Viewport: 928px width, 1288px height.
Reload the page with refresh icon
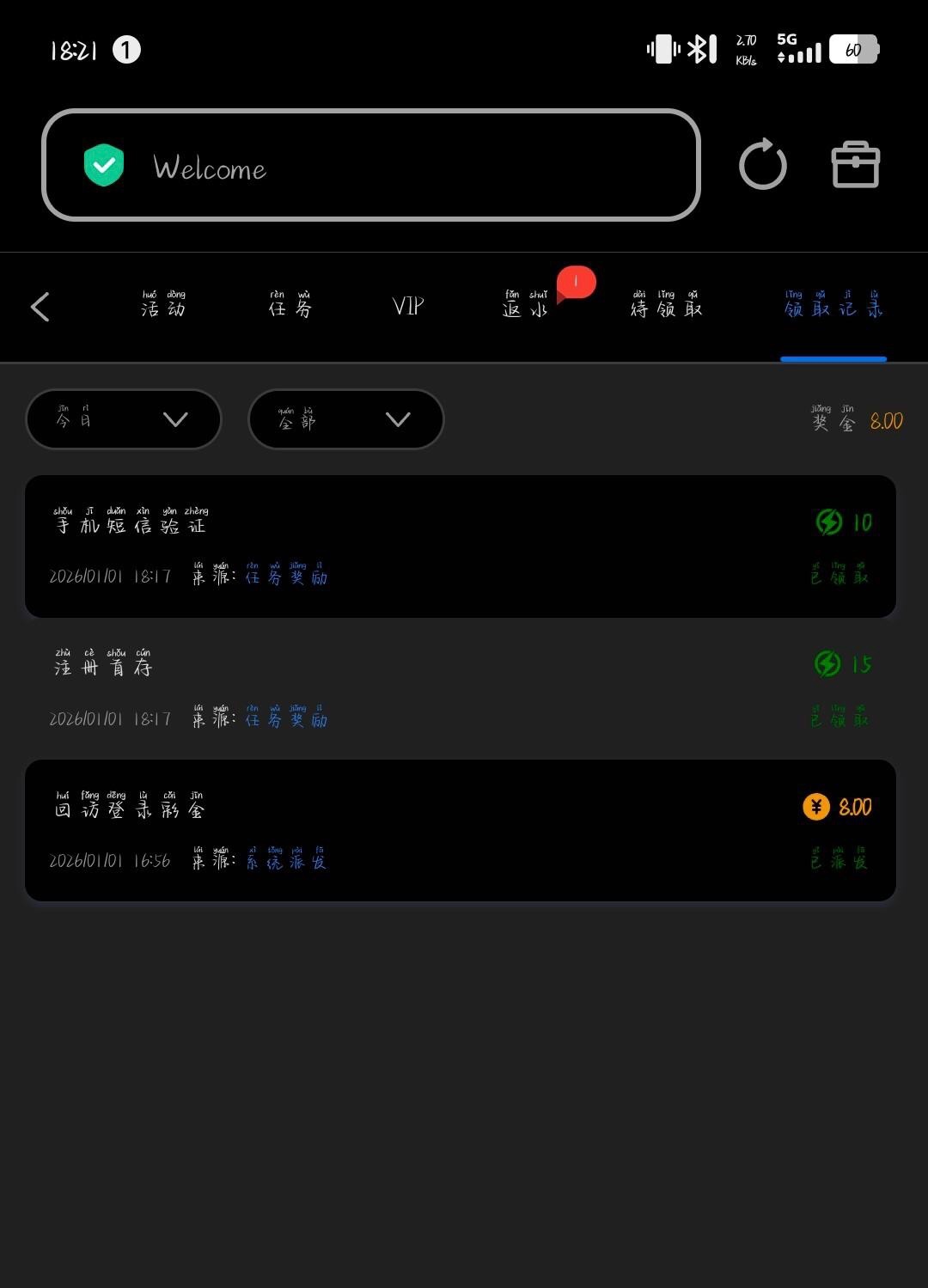point(762,164)
